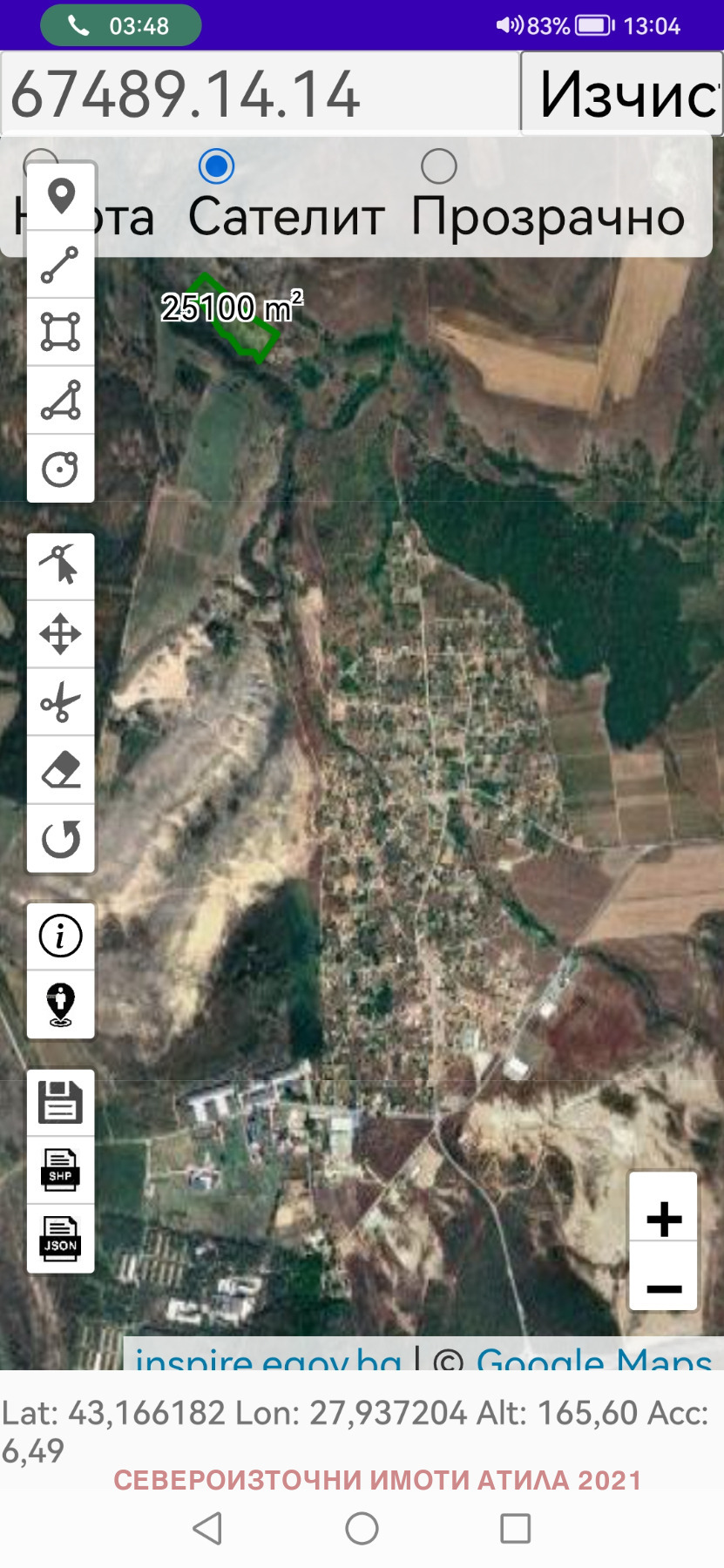Tap the parcel number field 67489.14.14
The height and width of the screenshot is (1568, 724).
[x=260, y=93]
